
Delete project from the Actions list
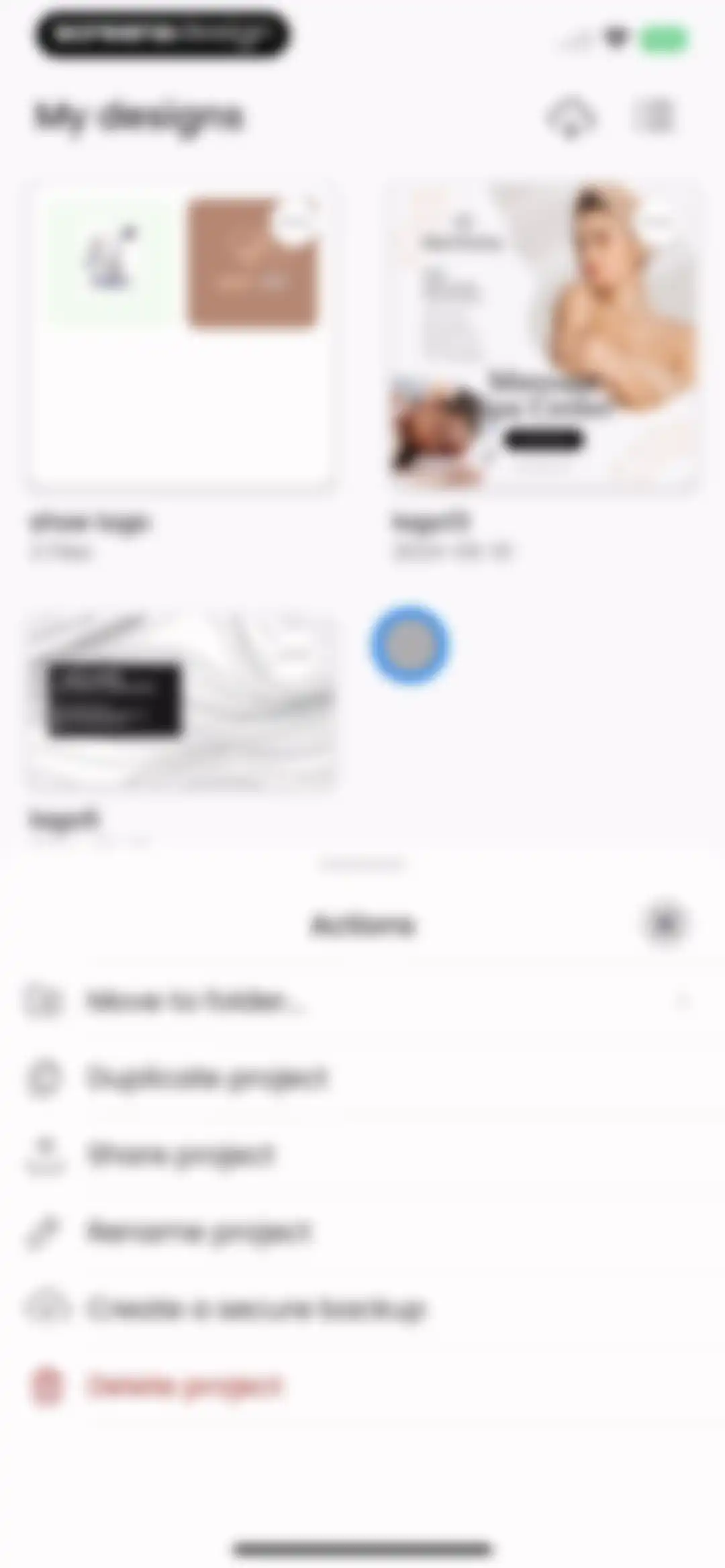pyautogui.click(x=362, y=1385)
